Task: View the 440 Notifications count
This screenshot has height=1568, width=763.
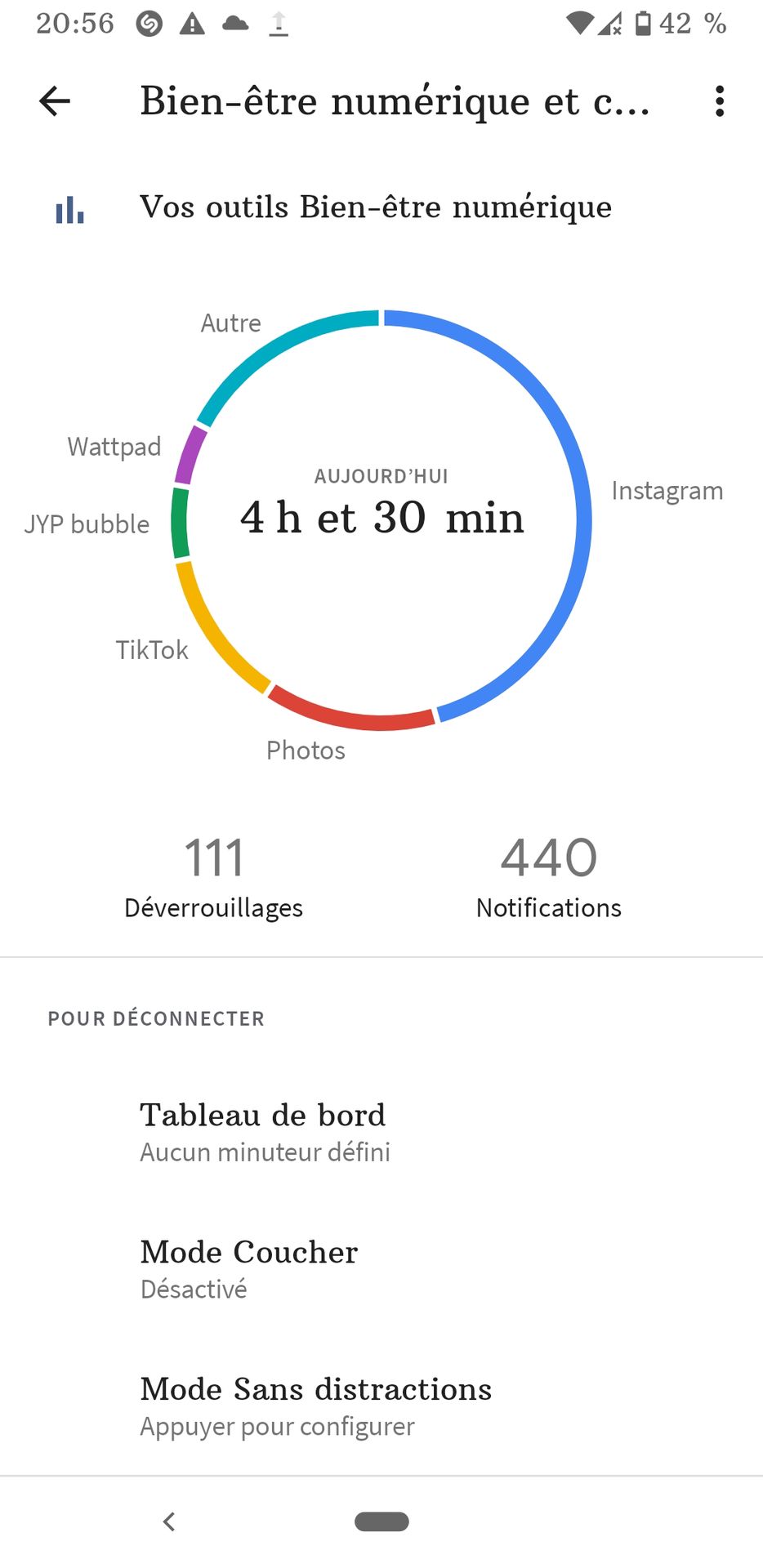Action: coord(549,878)
